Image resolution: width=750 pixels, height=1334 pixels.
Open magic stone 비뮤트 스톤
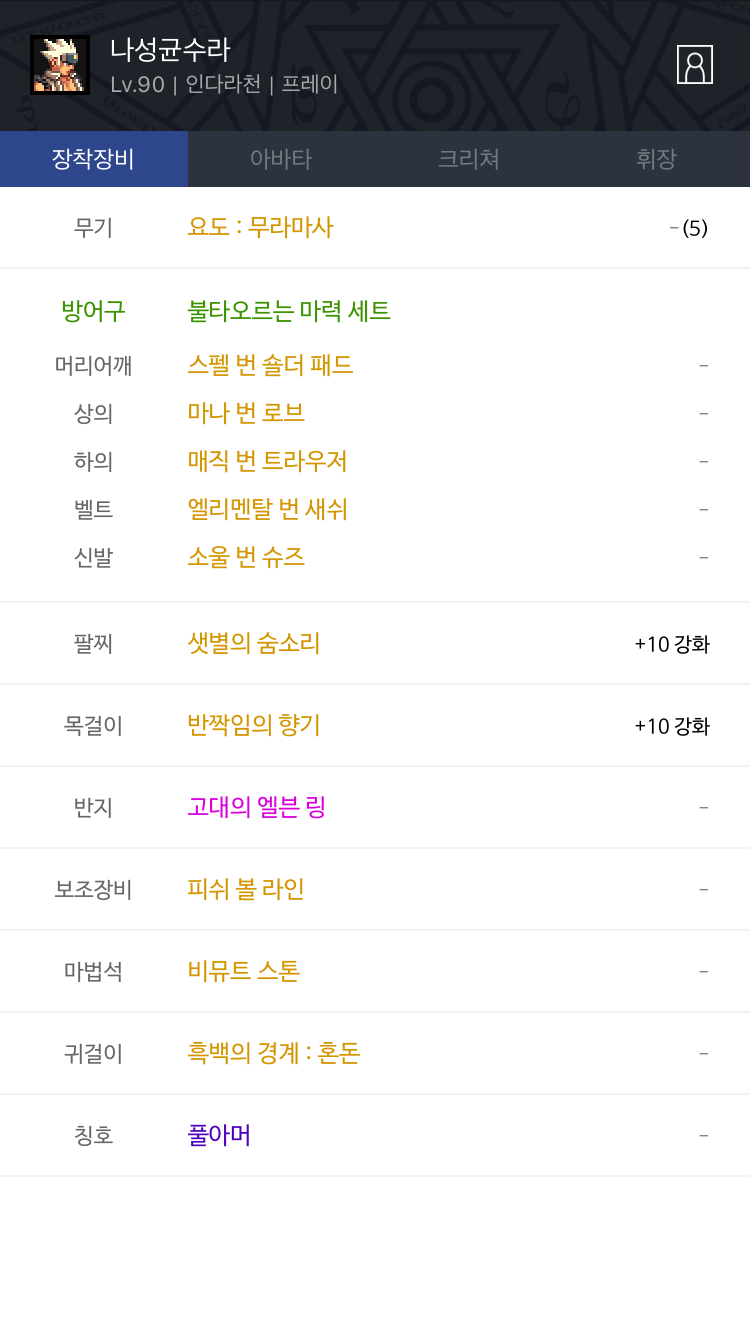coord(244,971)
